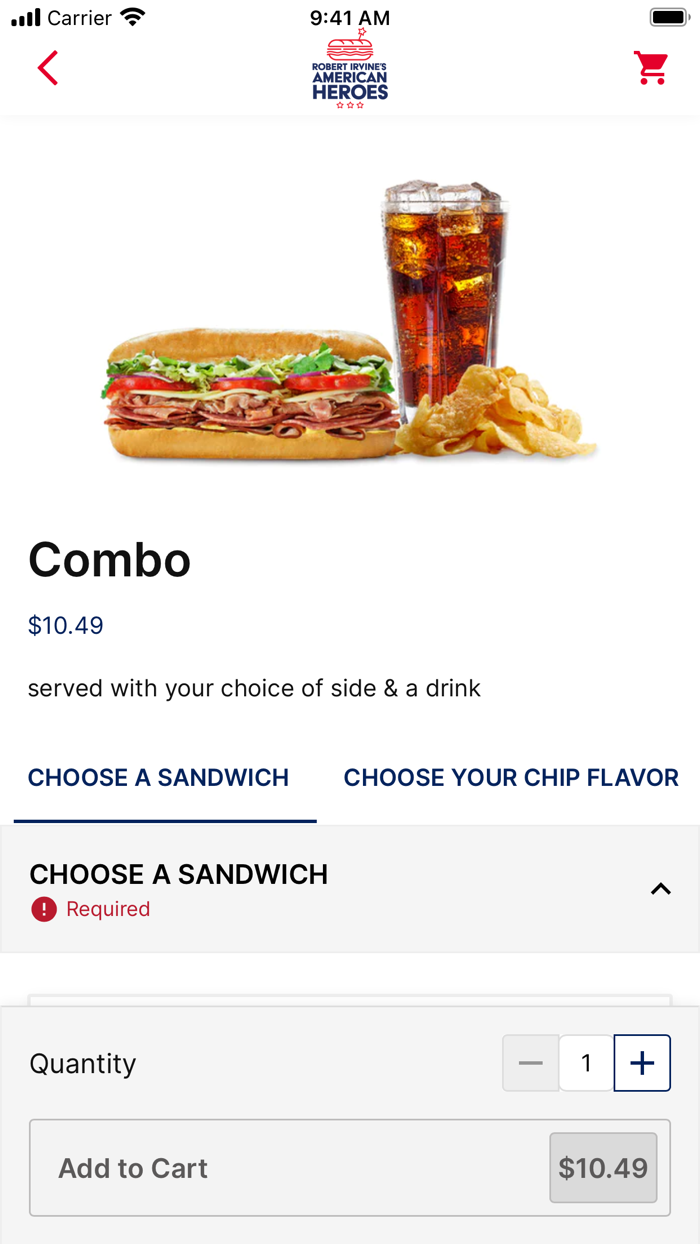Add the Combo to cart
Image resolution: width=700 pixels, height=1244 pixels.
[350, 1168]
